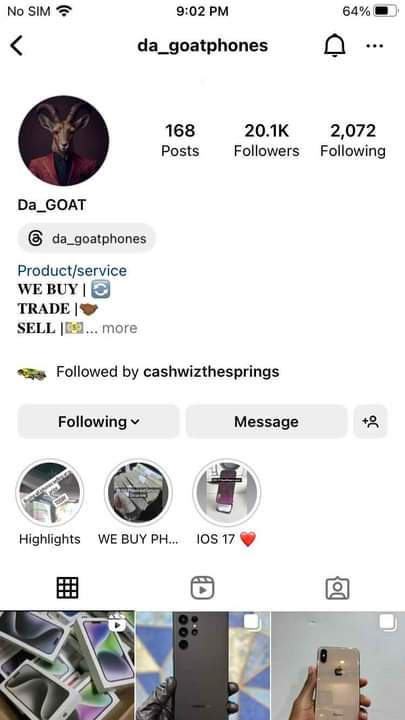405x720 pixels.
Task: Open the reel post with boxed iPhones
Action: tap(67, 665)
